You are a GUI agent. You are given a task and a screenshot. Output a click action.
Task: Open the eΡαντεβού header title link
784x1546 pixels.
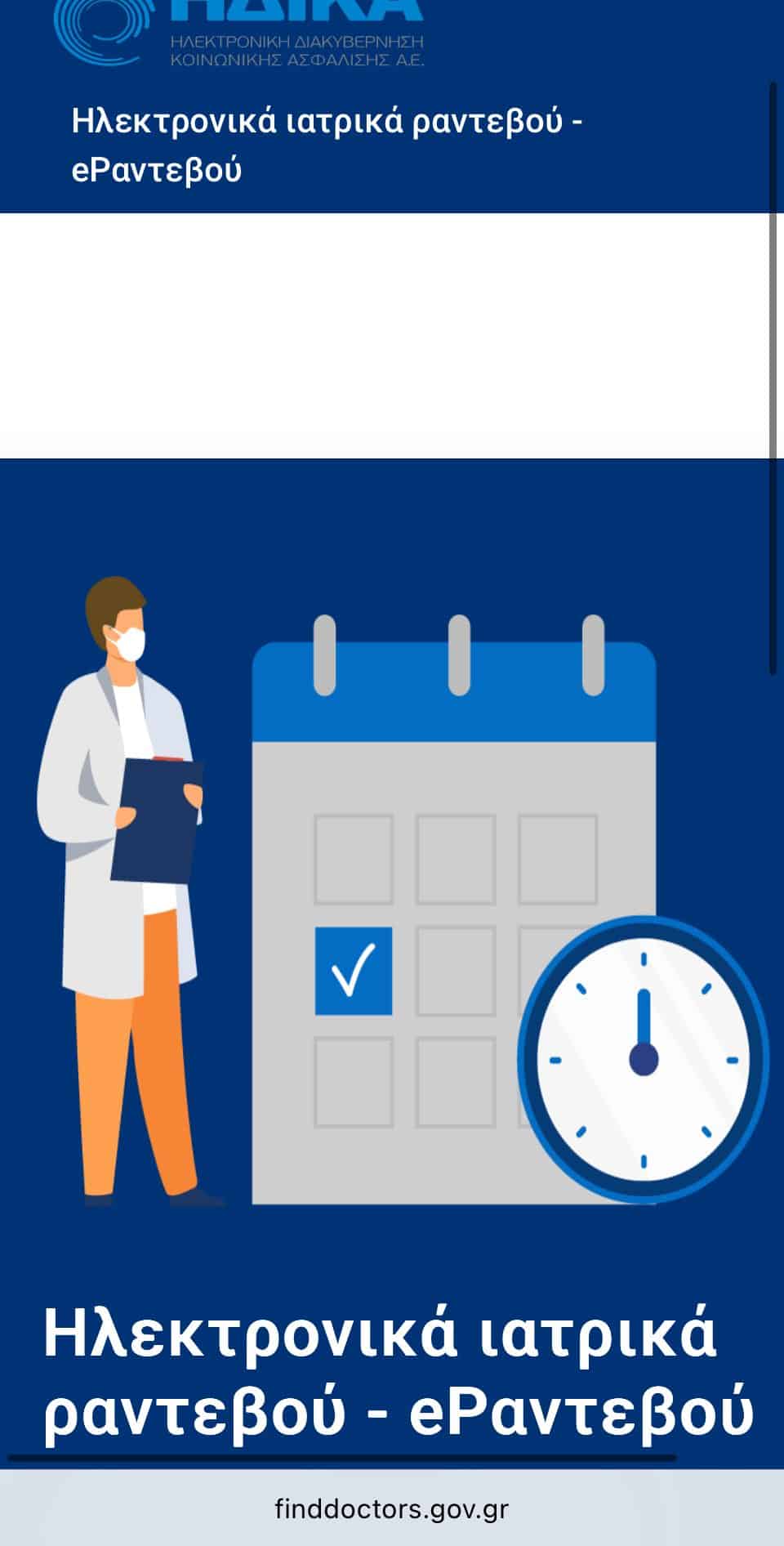click(327, 145)
